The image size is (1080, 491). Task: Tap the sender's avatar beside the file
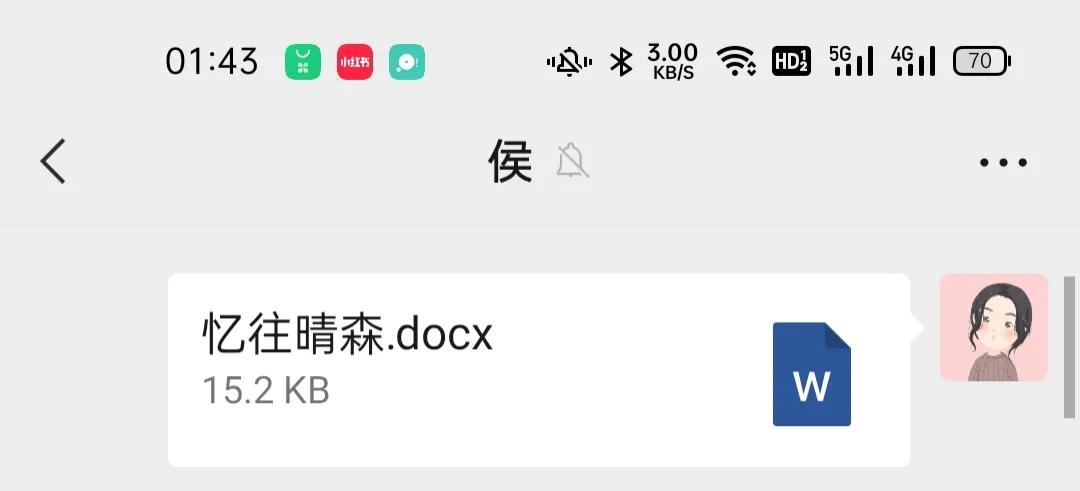tap(993, 328)
